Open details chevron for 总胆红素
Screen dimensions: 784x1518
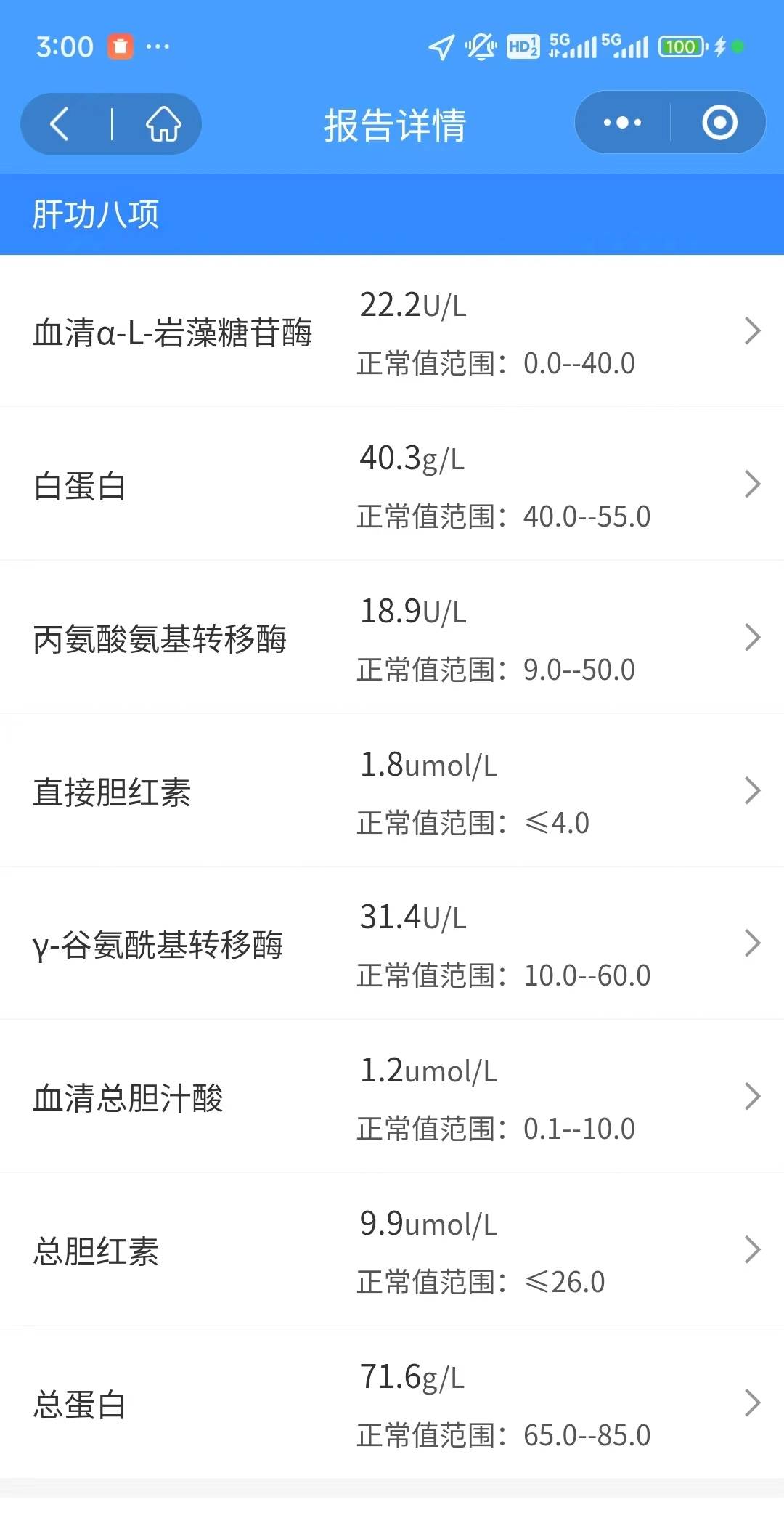(x=753, y=1249)
